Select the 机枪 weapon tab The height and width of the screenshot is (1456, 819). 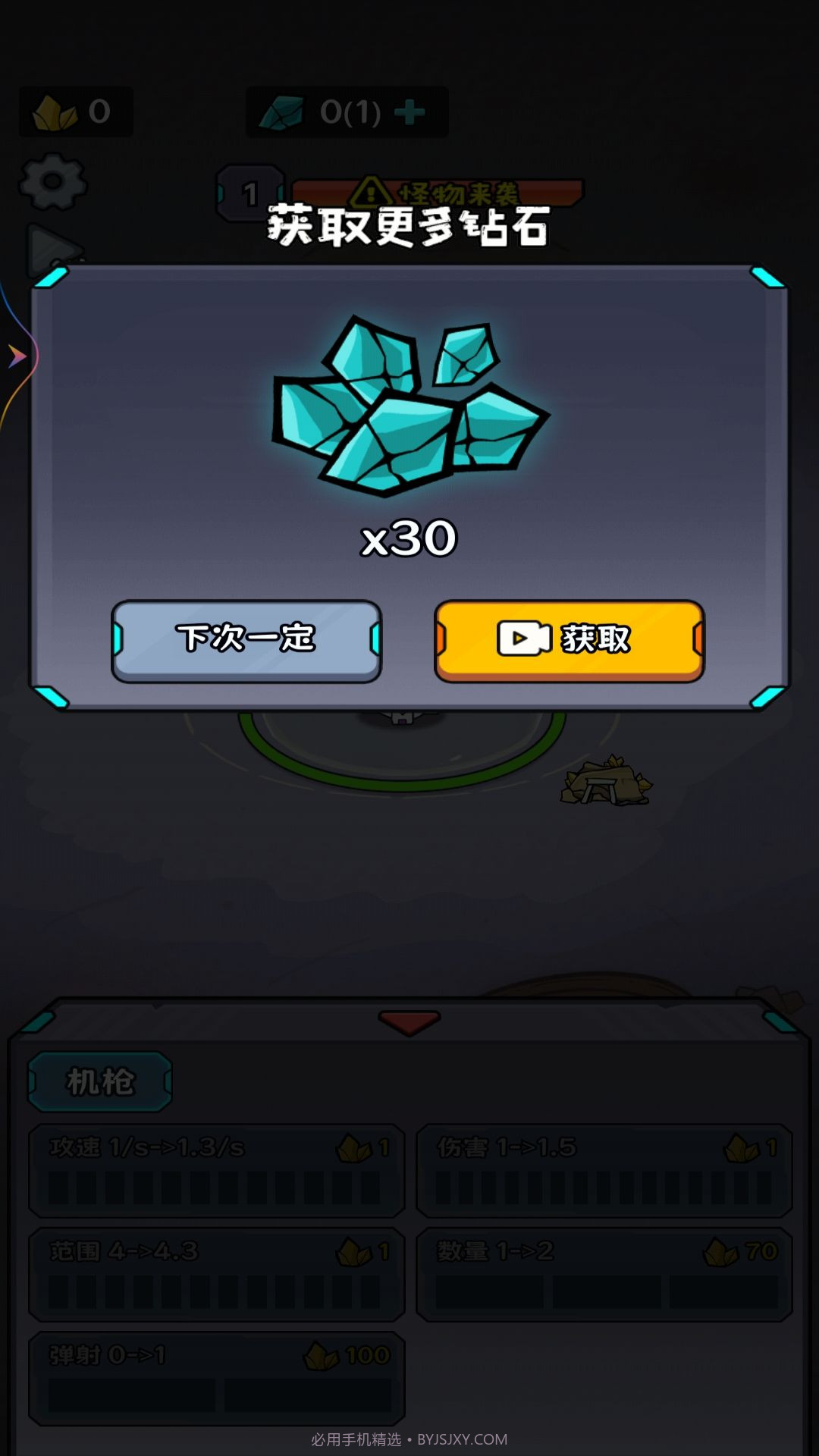(100, 1081)
